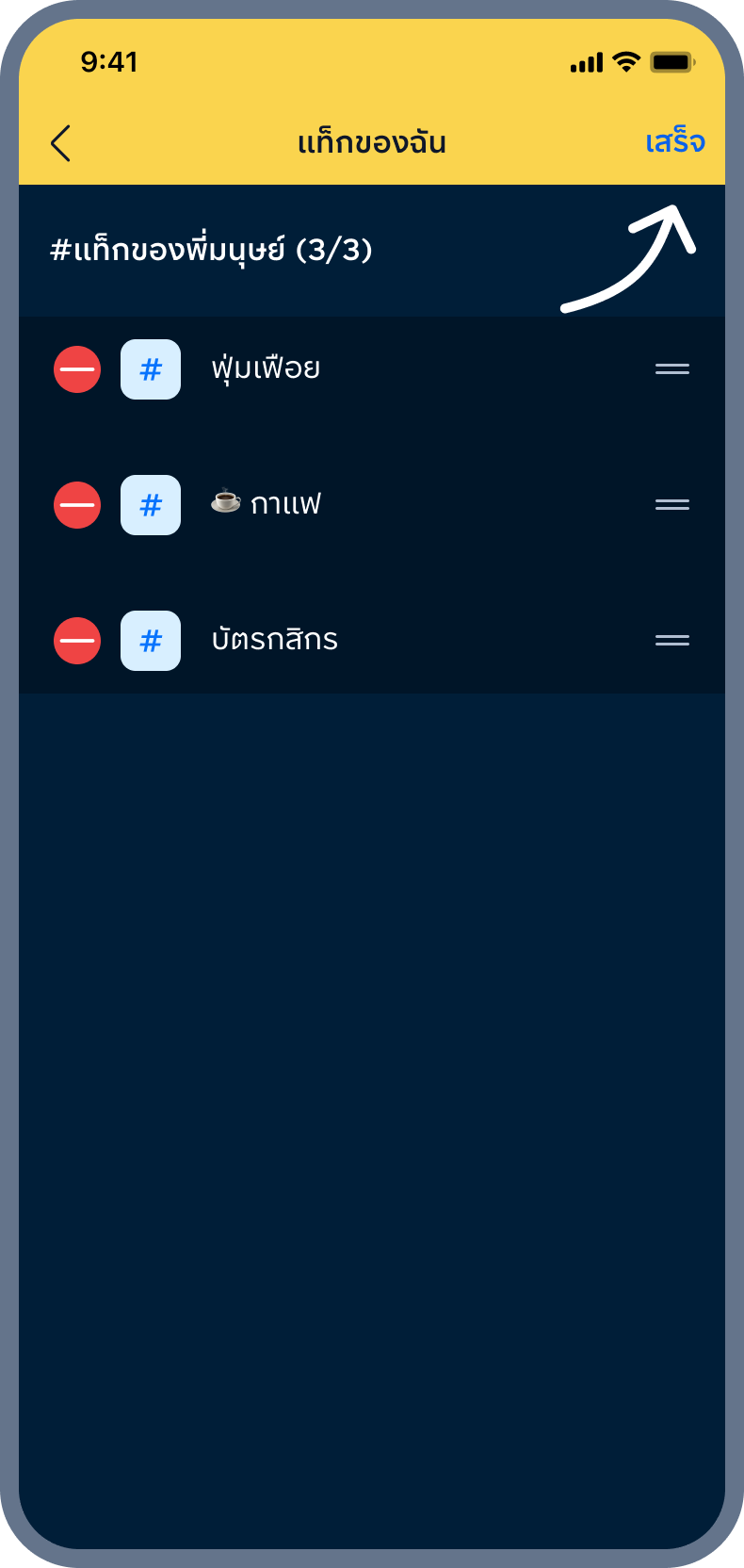Delete the พุ่มเฟือย tag with red minus
744x1568 pixels.
77,369
